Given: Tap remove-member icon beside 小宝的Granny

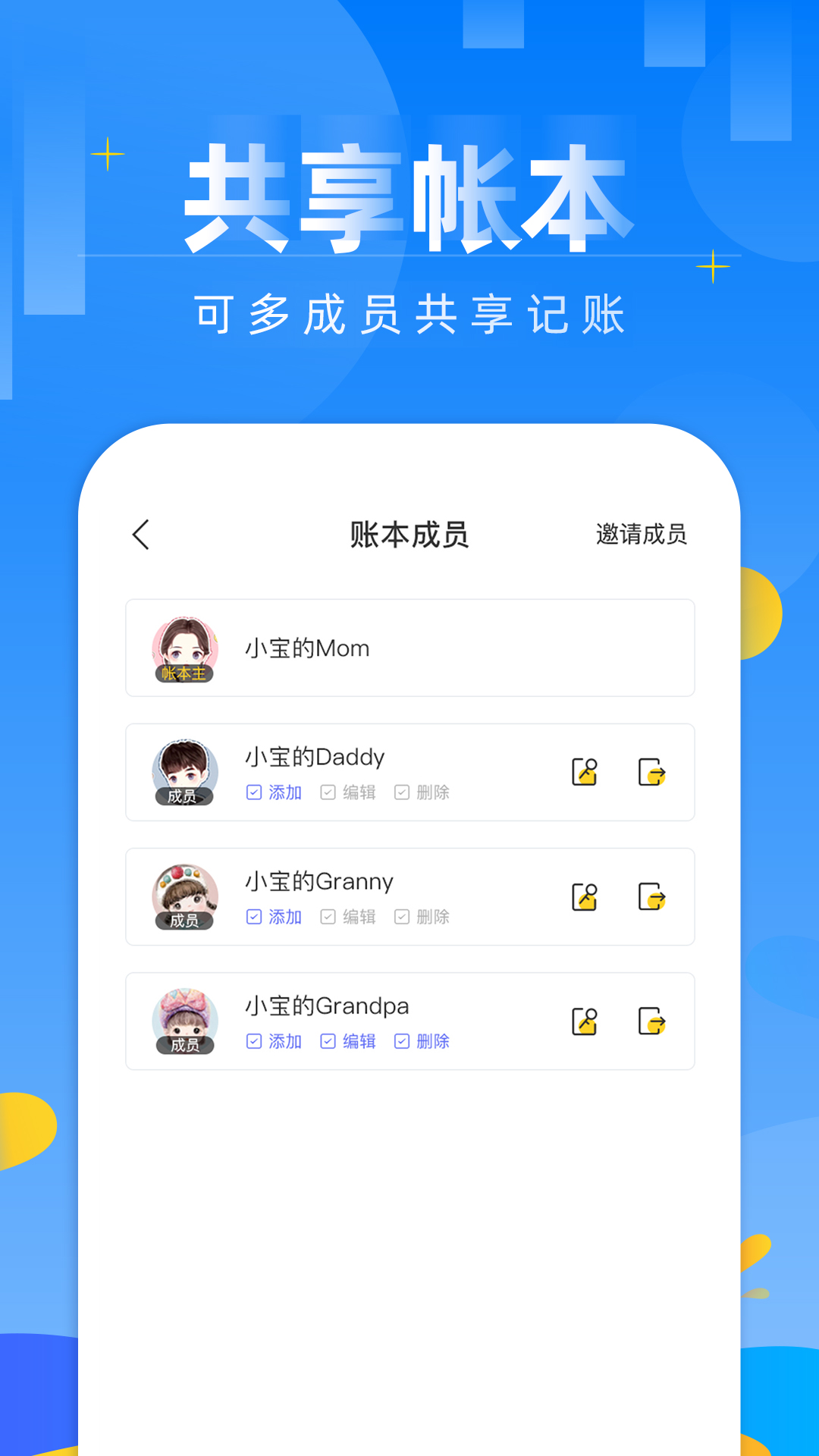Looking at the screenshot, I should point(651,896).
